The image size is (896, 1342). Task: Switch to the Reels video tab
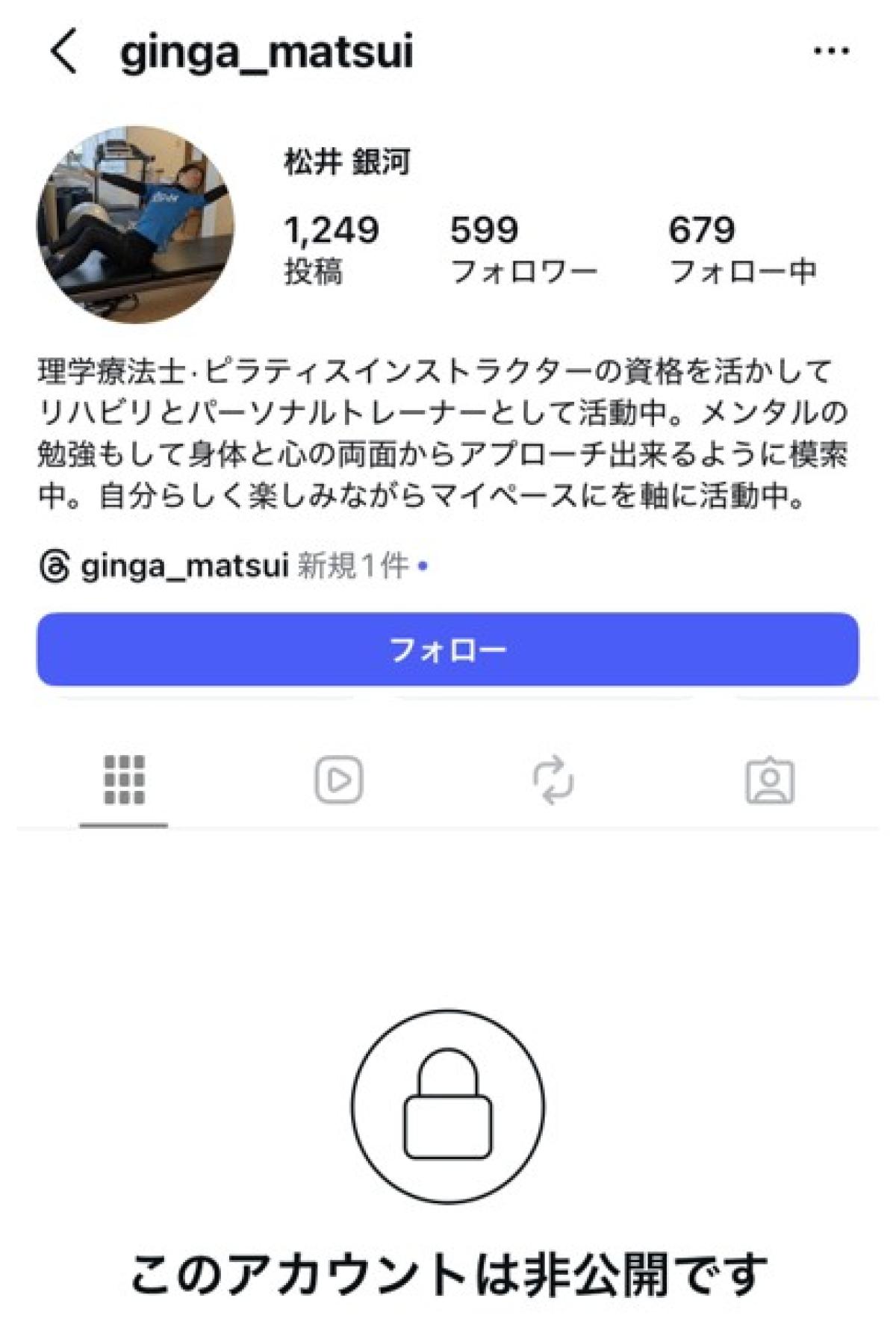click(x=338, y=780)
